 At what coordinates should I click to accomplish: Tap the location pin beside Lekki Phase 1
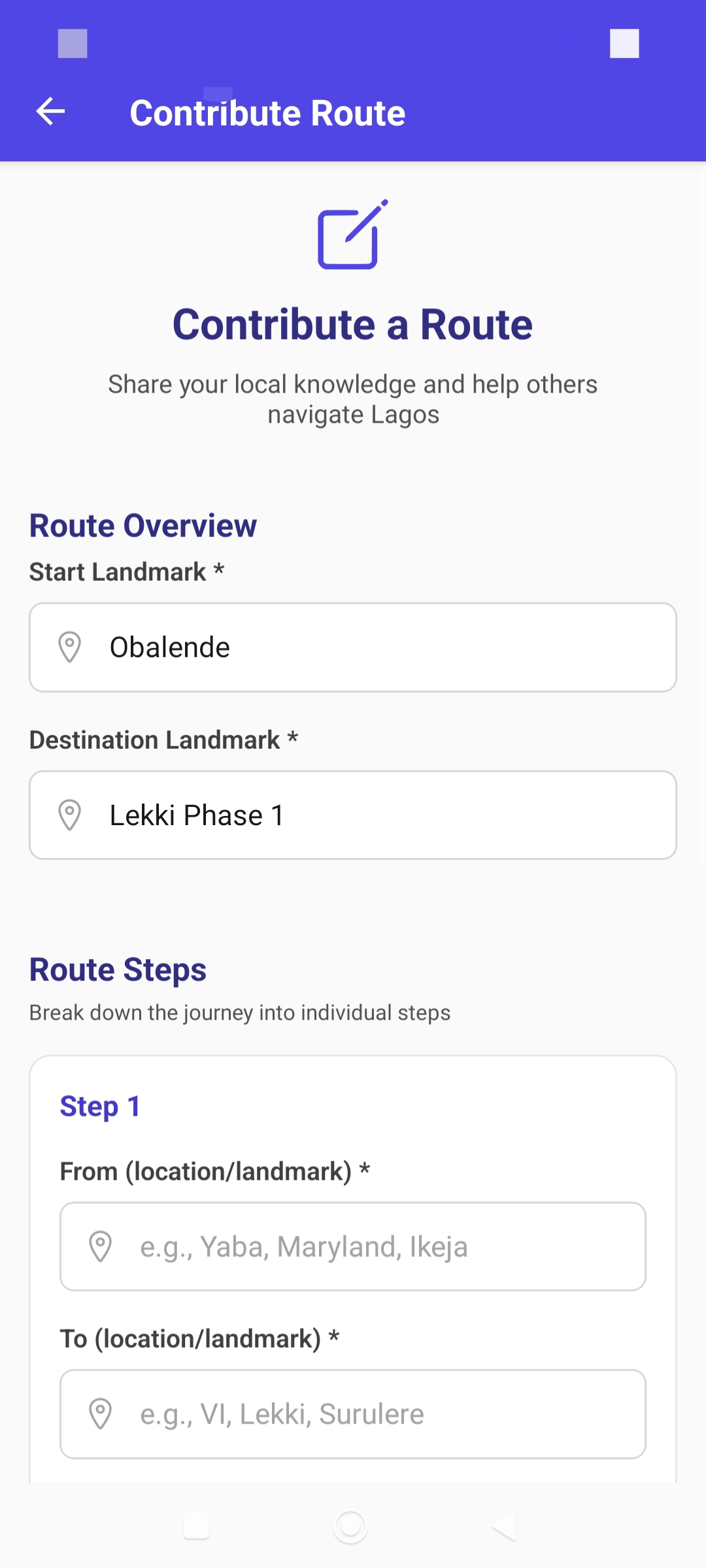pos(70,815)
